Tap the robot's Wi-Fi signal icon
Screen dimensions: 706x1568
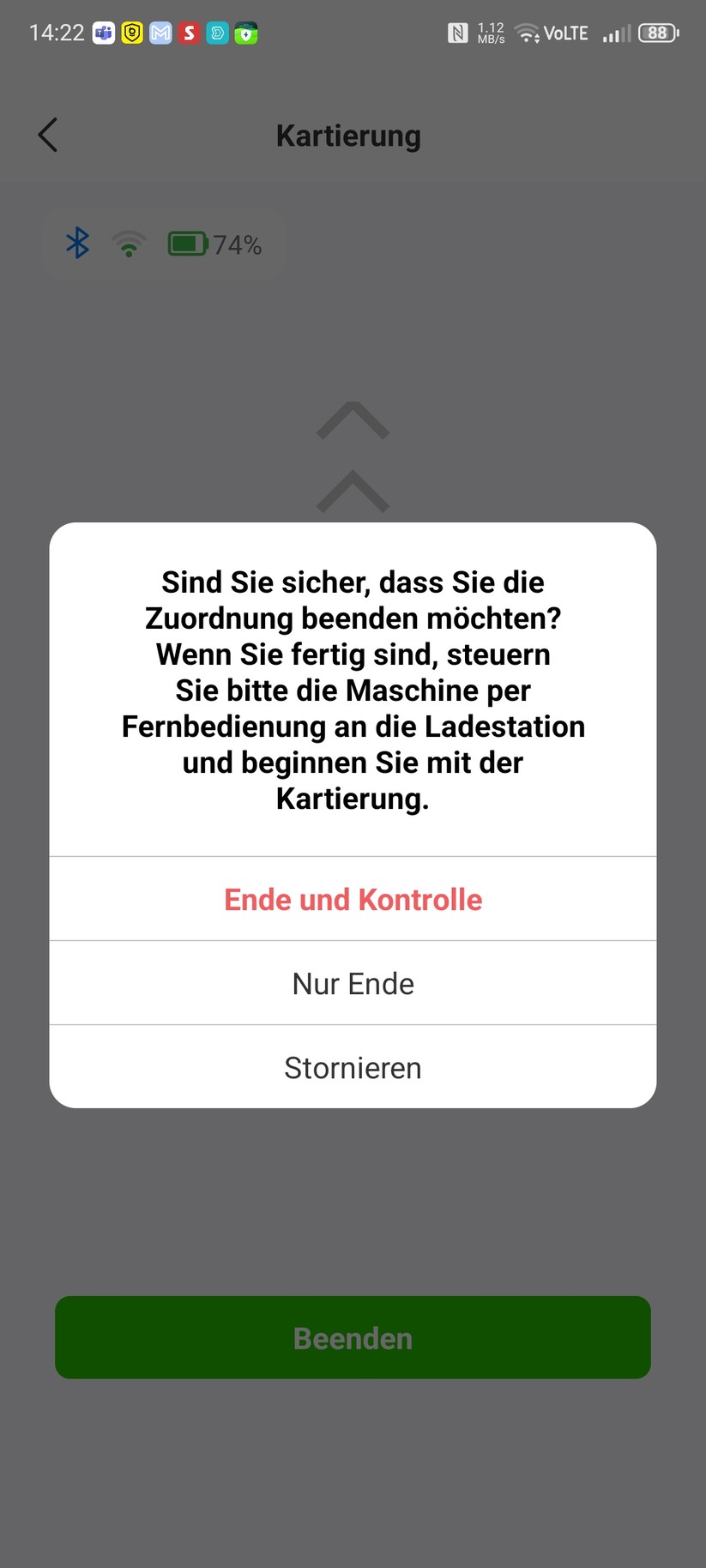pos(129,244)
